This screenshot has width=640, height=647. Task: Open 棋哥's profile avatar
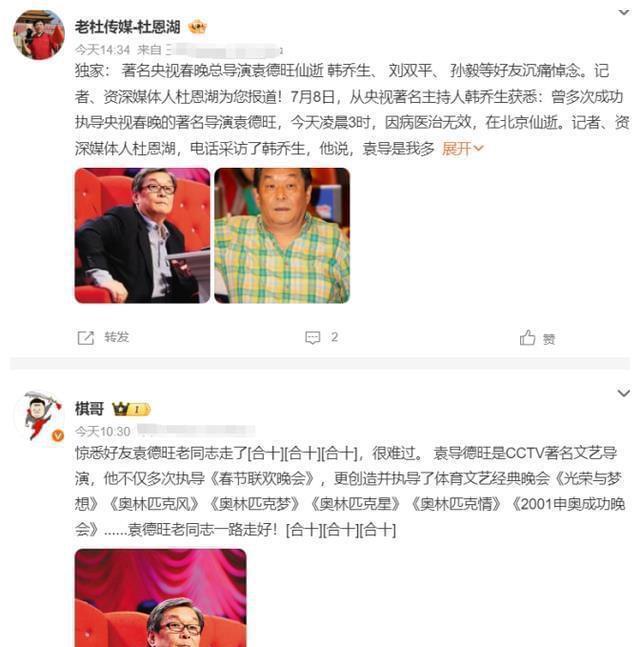tap(39, 416)
